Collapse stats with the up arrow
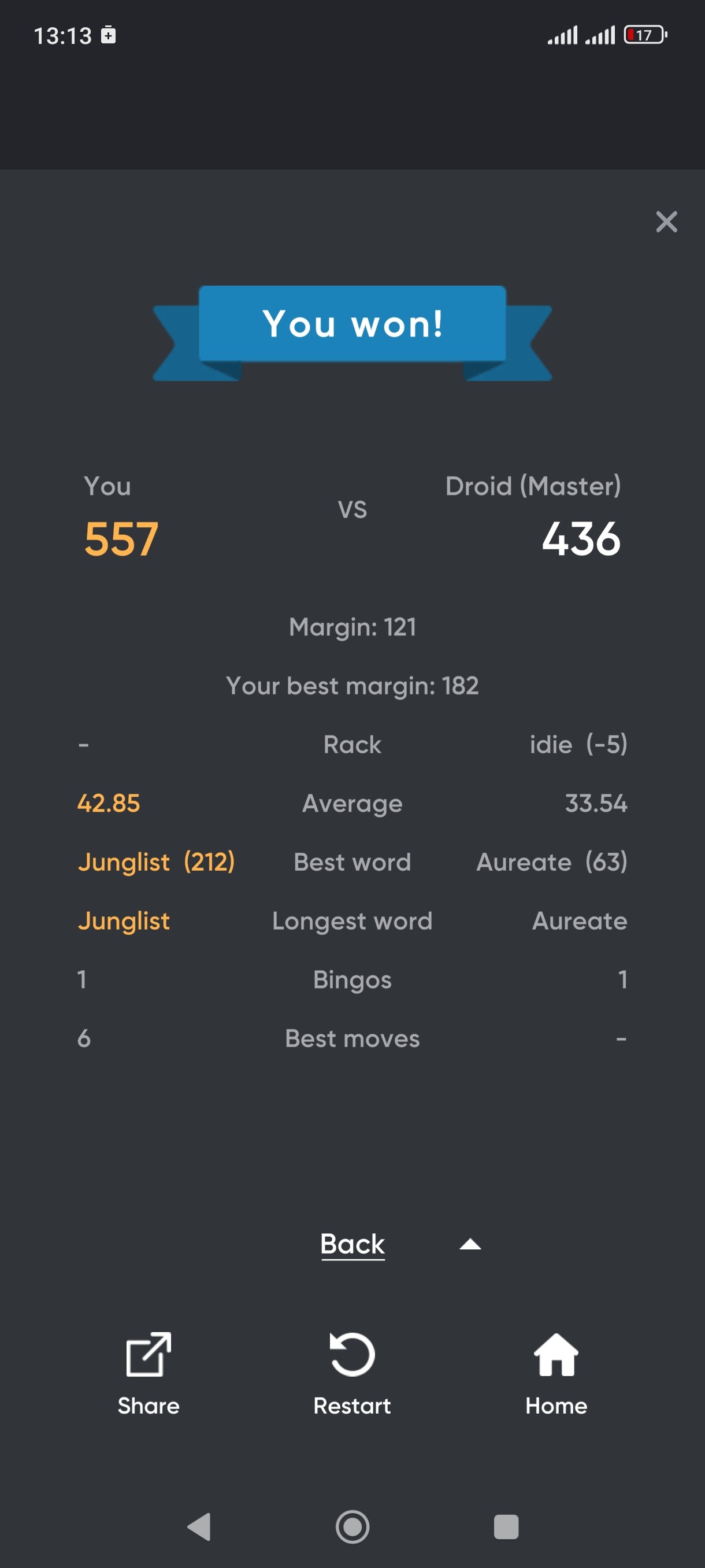The height and width of the screenshot is (1568, 705). (470, 1245)
